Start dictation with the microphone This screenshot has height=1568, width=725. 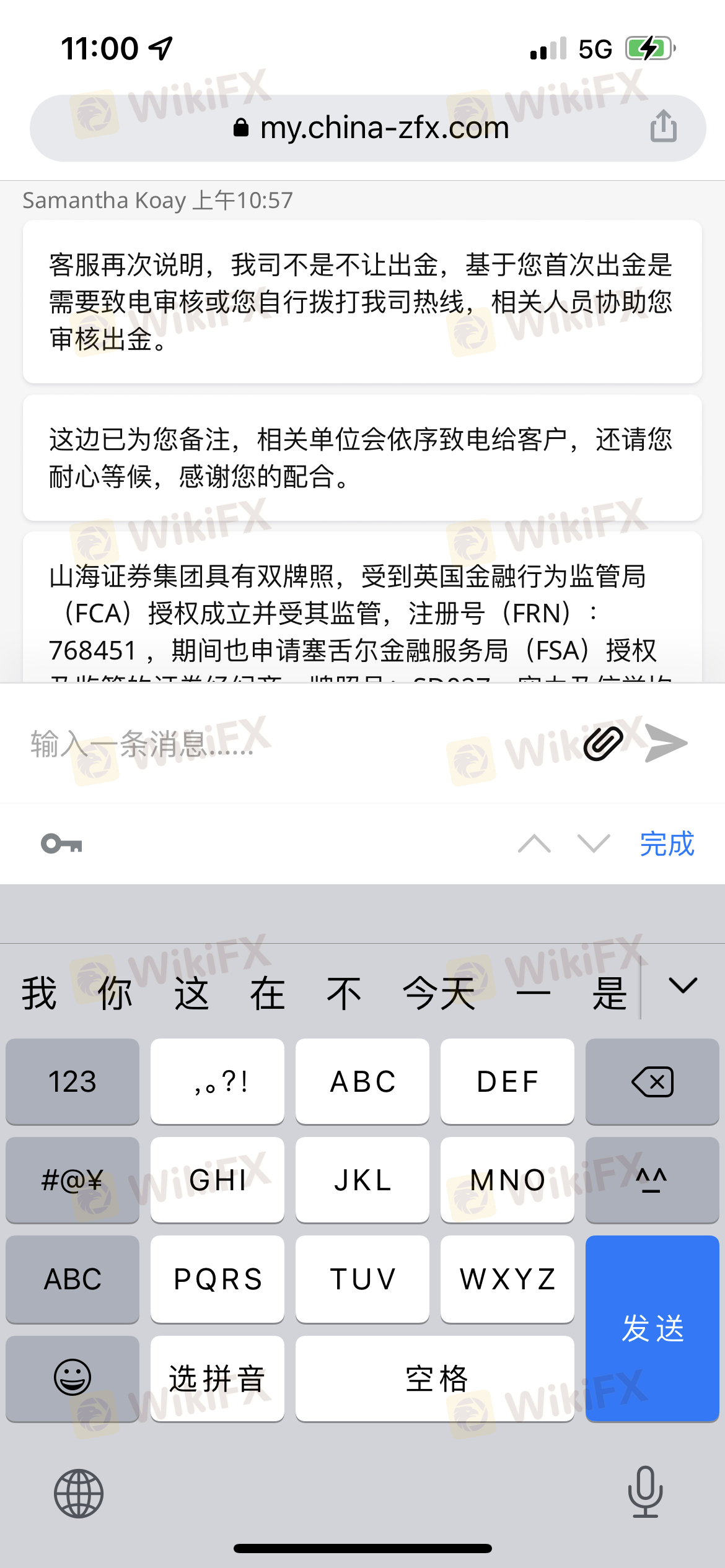click(x=645, y=1492)
